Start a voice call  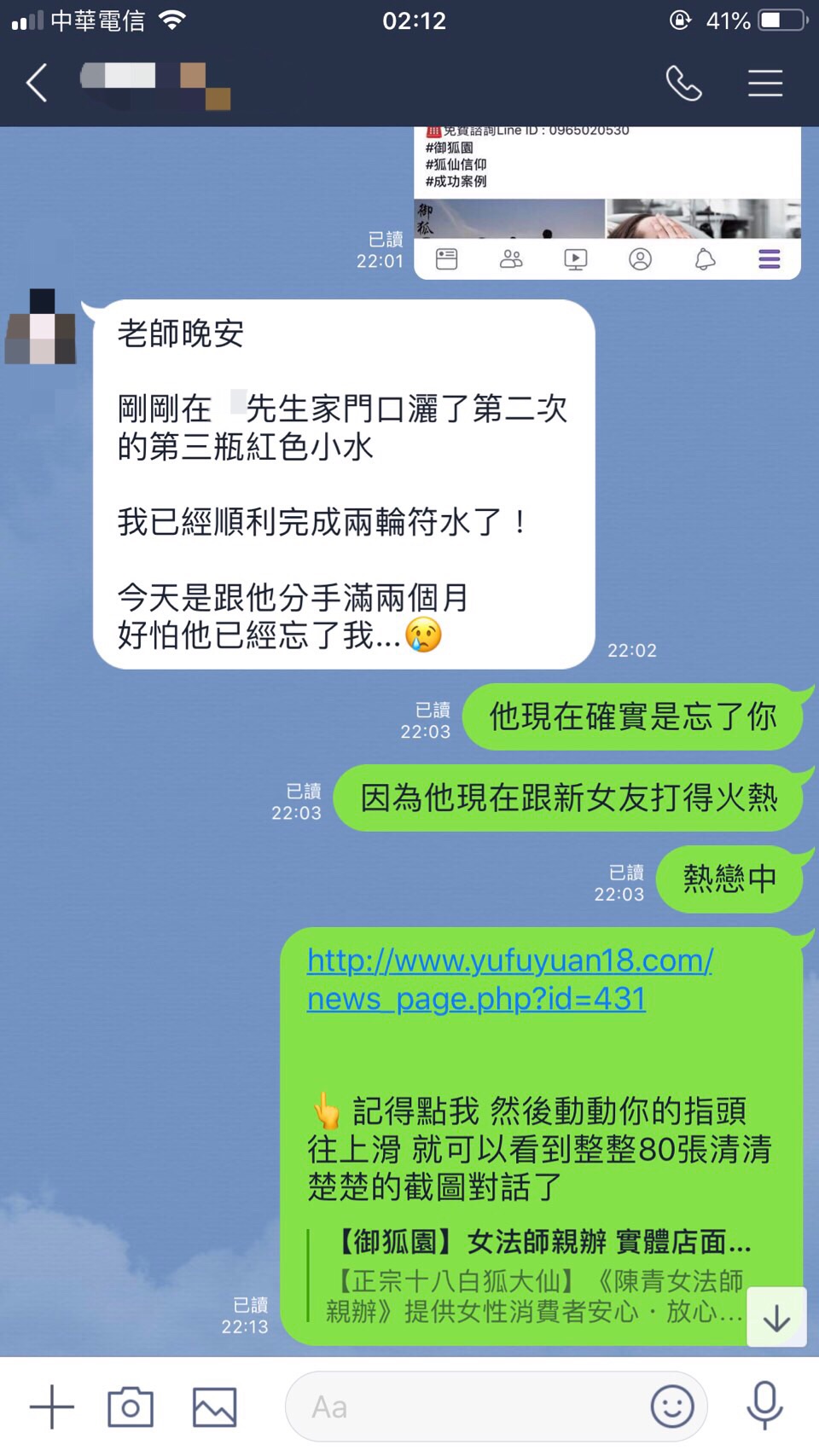[683, 84]
